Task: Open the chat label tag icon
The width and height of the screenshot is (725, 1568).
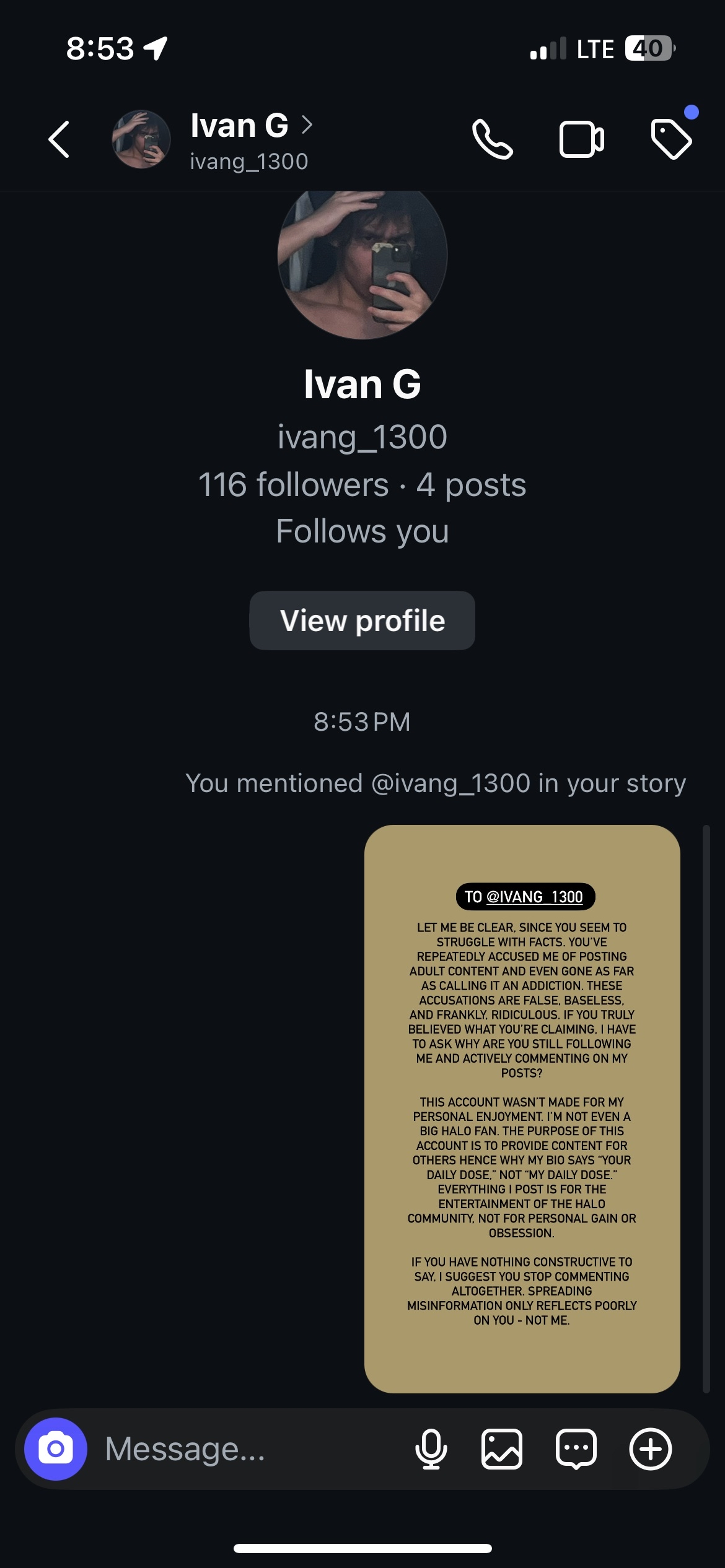Action: (672, 139)
